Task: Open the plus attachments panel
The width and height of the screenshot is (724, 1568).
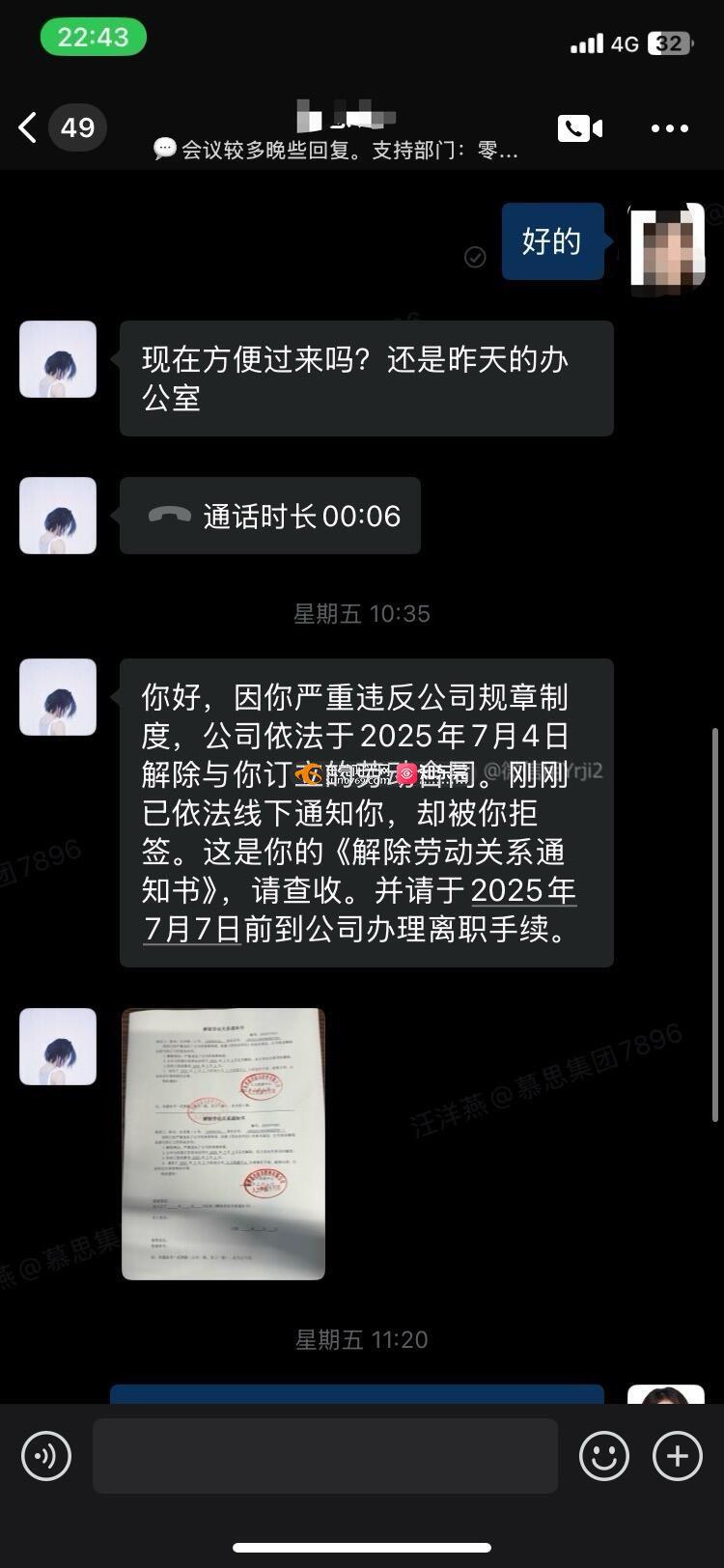Action: point(678,1456)
